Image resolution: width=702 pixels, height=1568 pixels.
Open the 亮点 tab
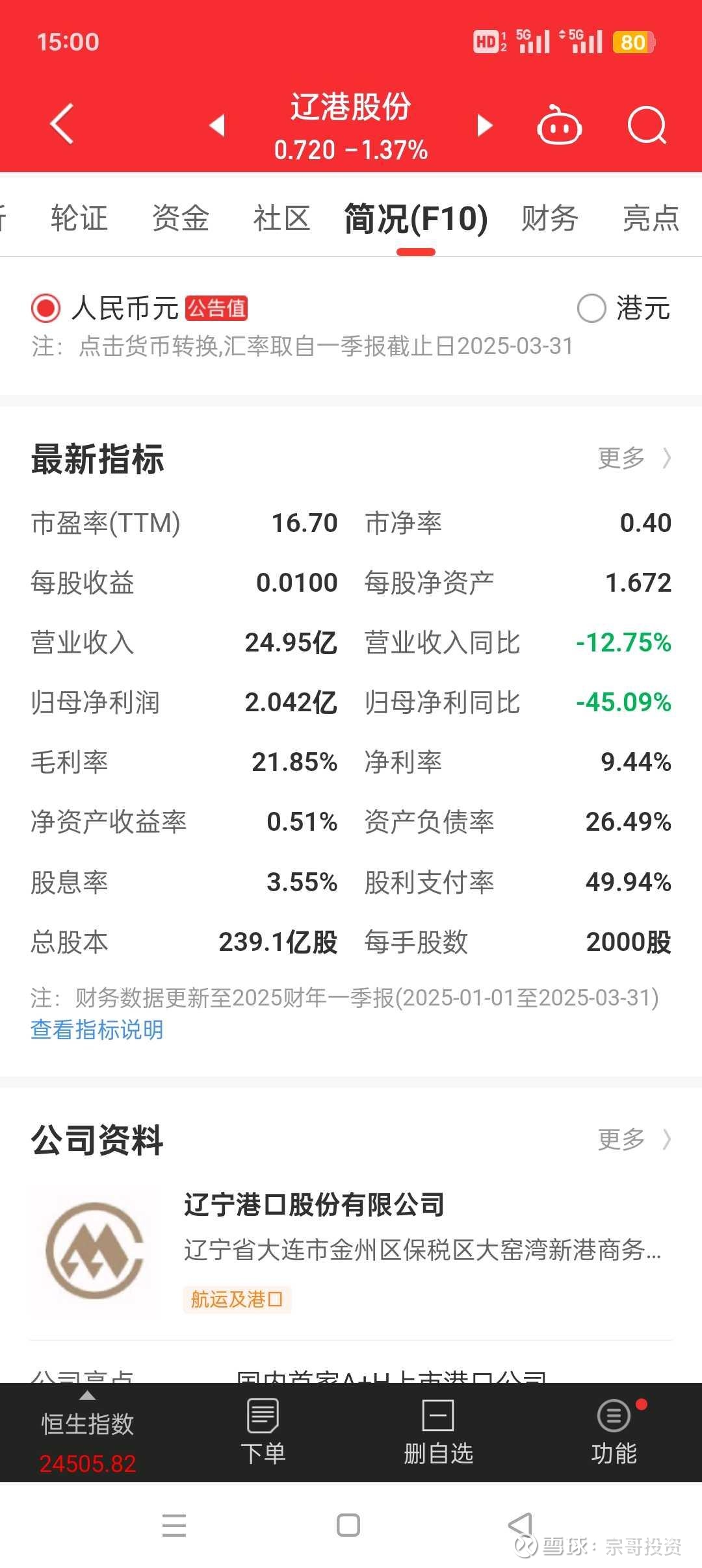pyautogui.click(x=651, y=218)
